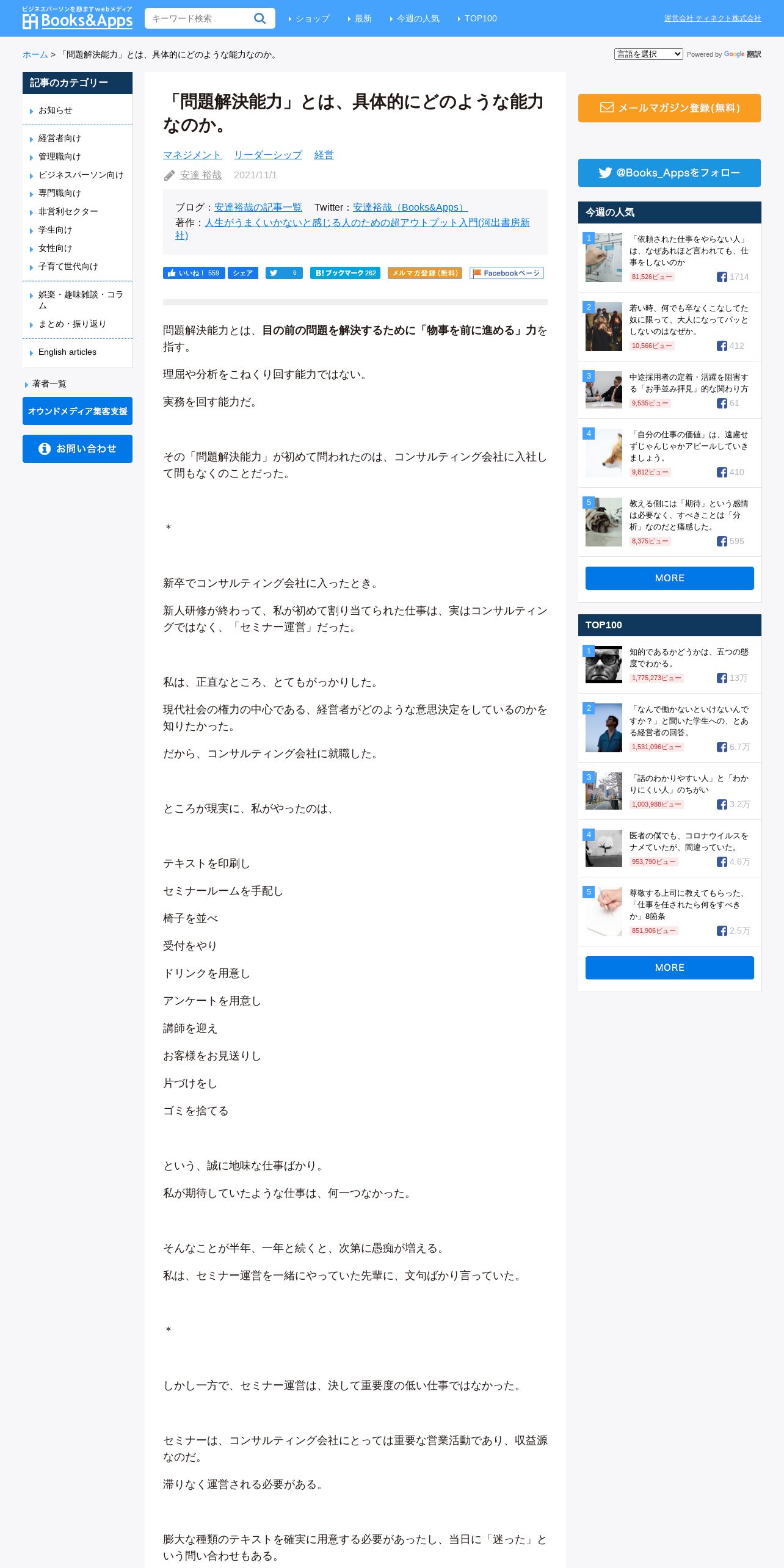This screenshot has height=1568, width=784.
Task: Open the article 知的であるかどうかは、五つの態度でわかる。
Action: pyautogui.click(x=689, y=658)
